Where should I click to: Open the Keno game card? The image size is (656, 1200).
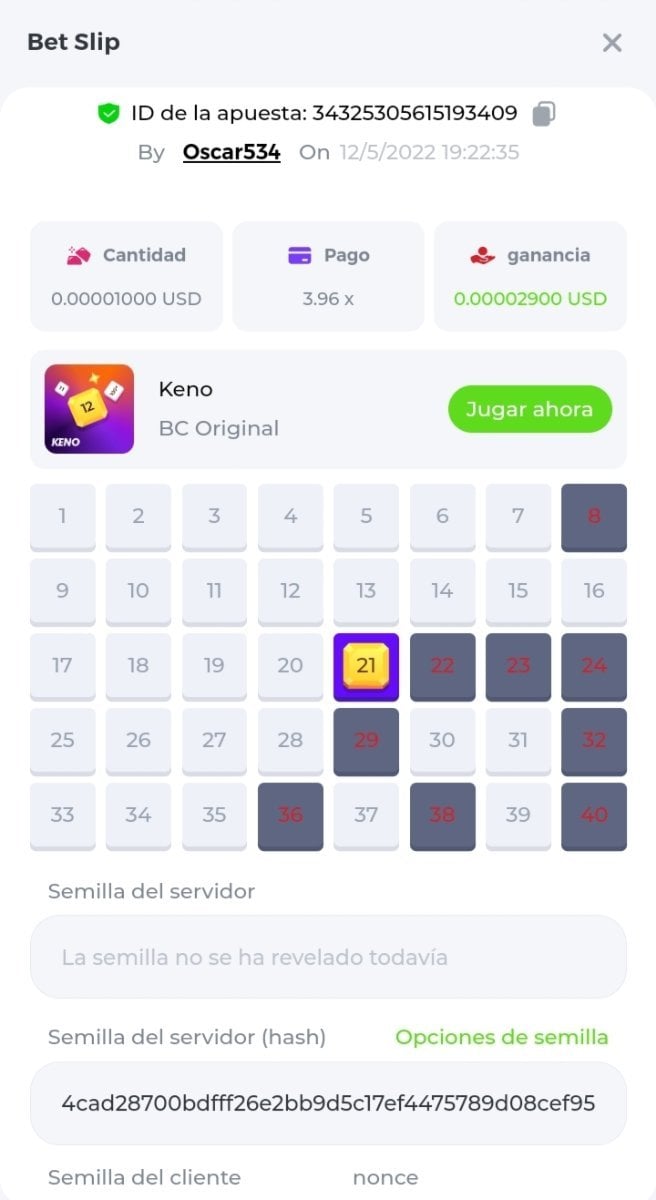[x=89, y=409]
